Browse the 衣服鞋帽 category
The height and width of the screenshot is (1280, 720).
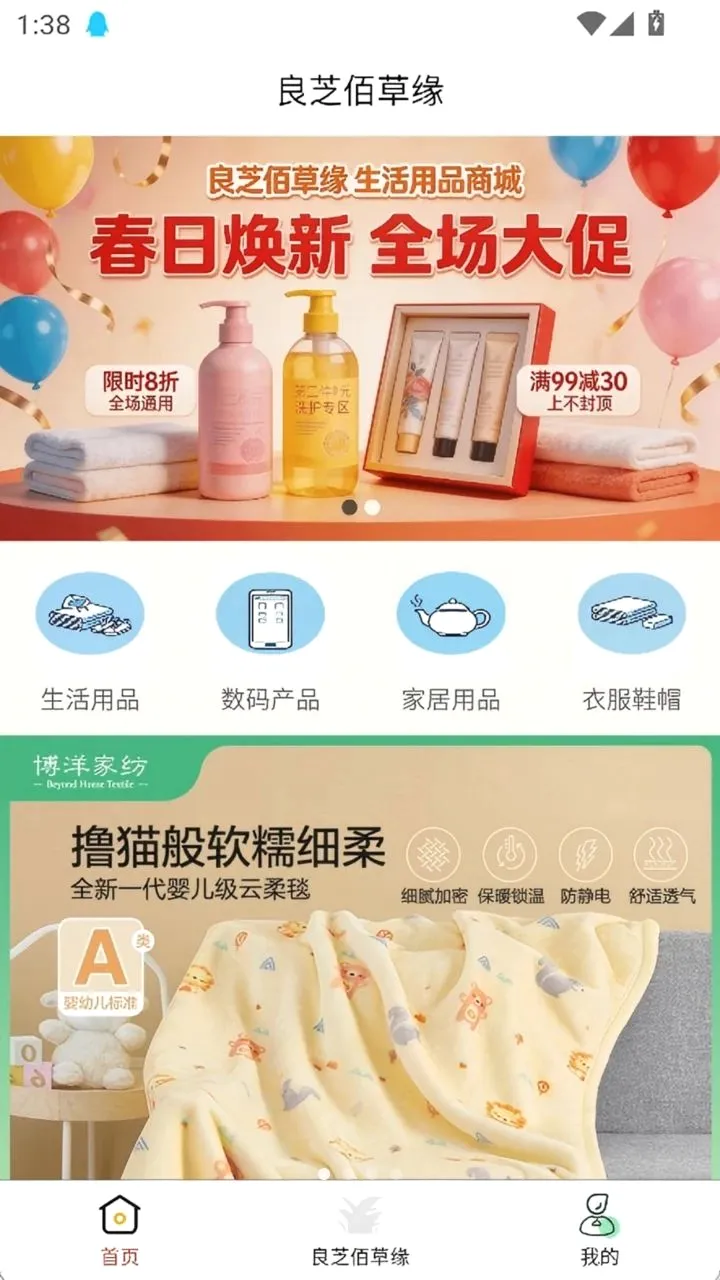pyautogui.click(x=631, y=642)
